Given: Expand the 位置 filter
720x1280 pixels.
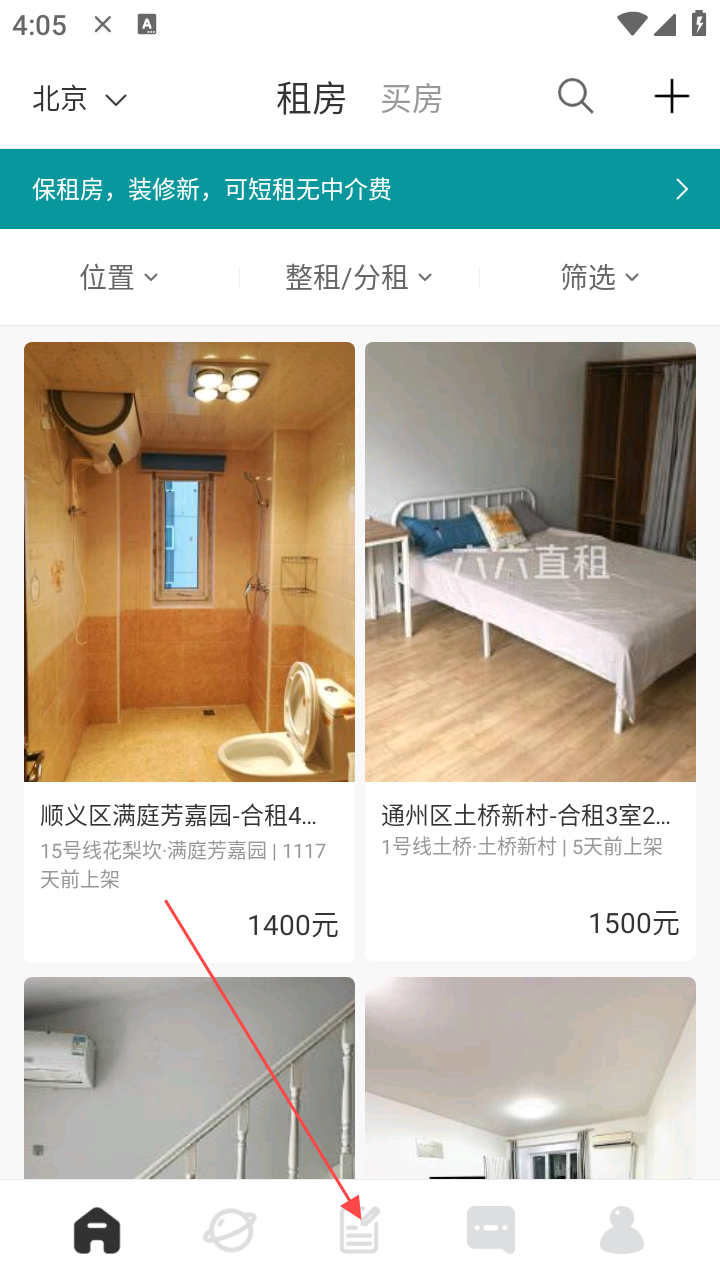Looking at the screenshot, I should [x=119, y=277].
